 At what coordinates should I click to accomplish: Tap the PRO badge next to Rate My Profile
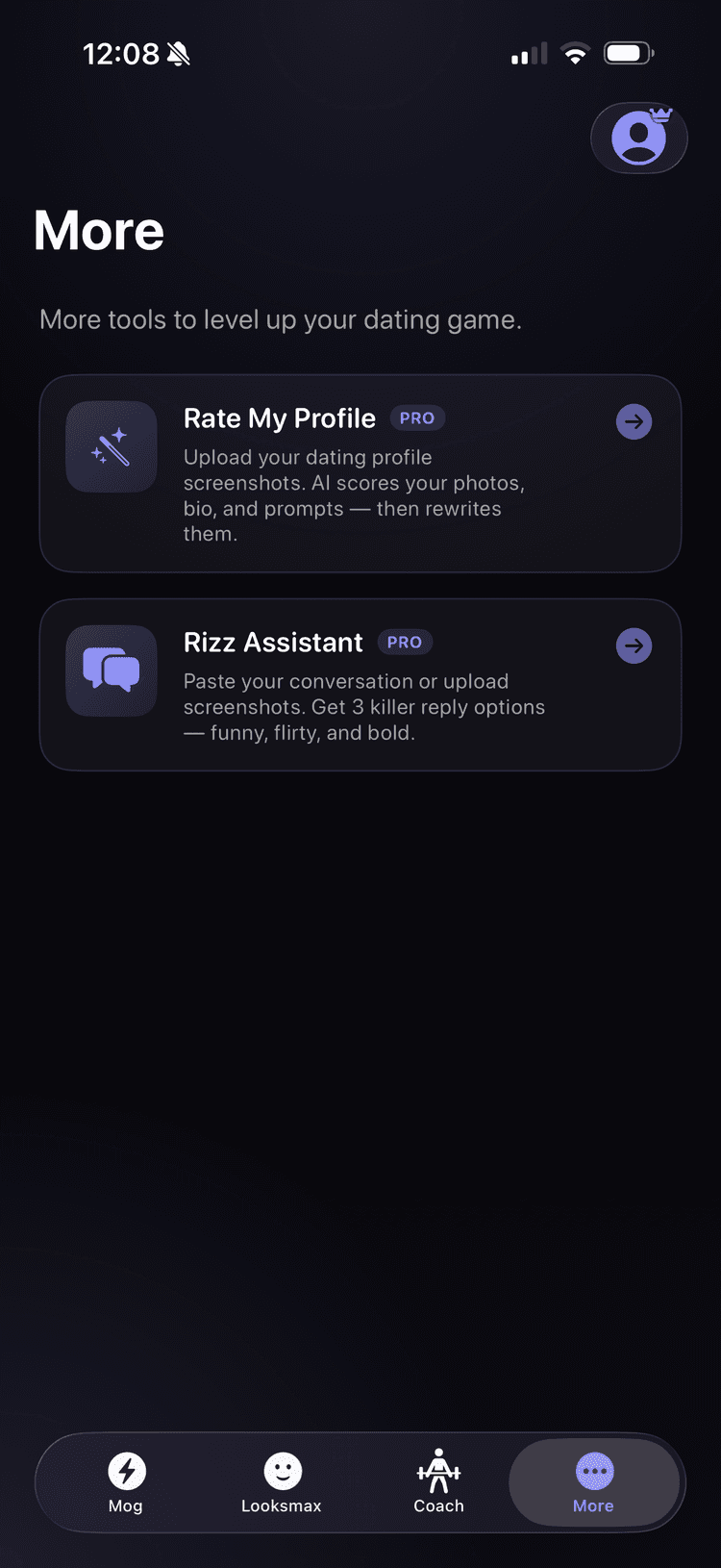pos(417,417)
